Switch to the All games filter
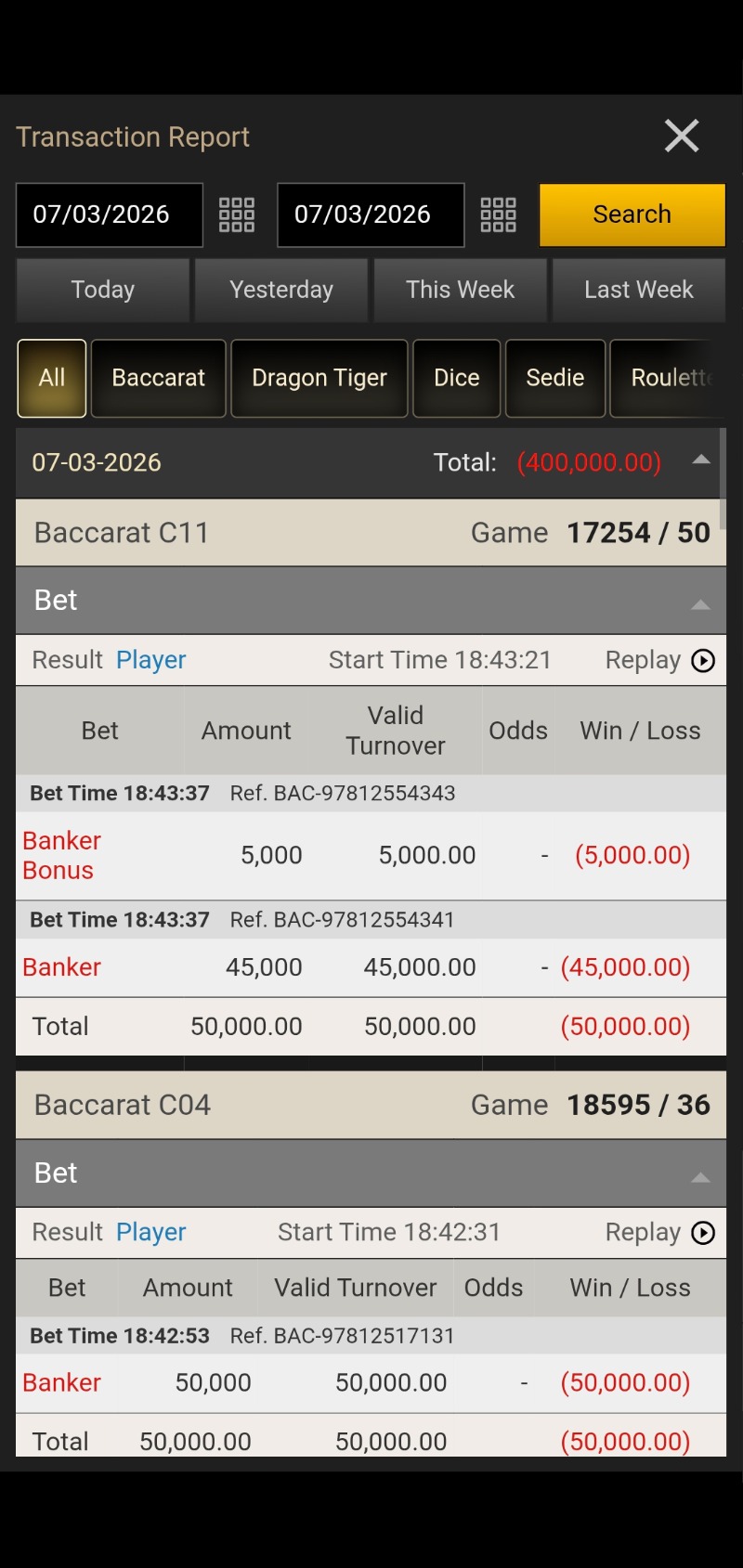This screenshot has width=743, height=1568. [52, 378]
